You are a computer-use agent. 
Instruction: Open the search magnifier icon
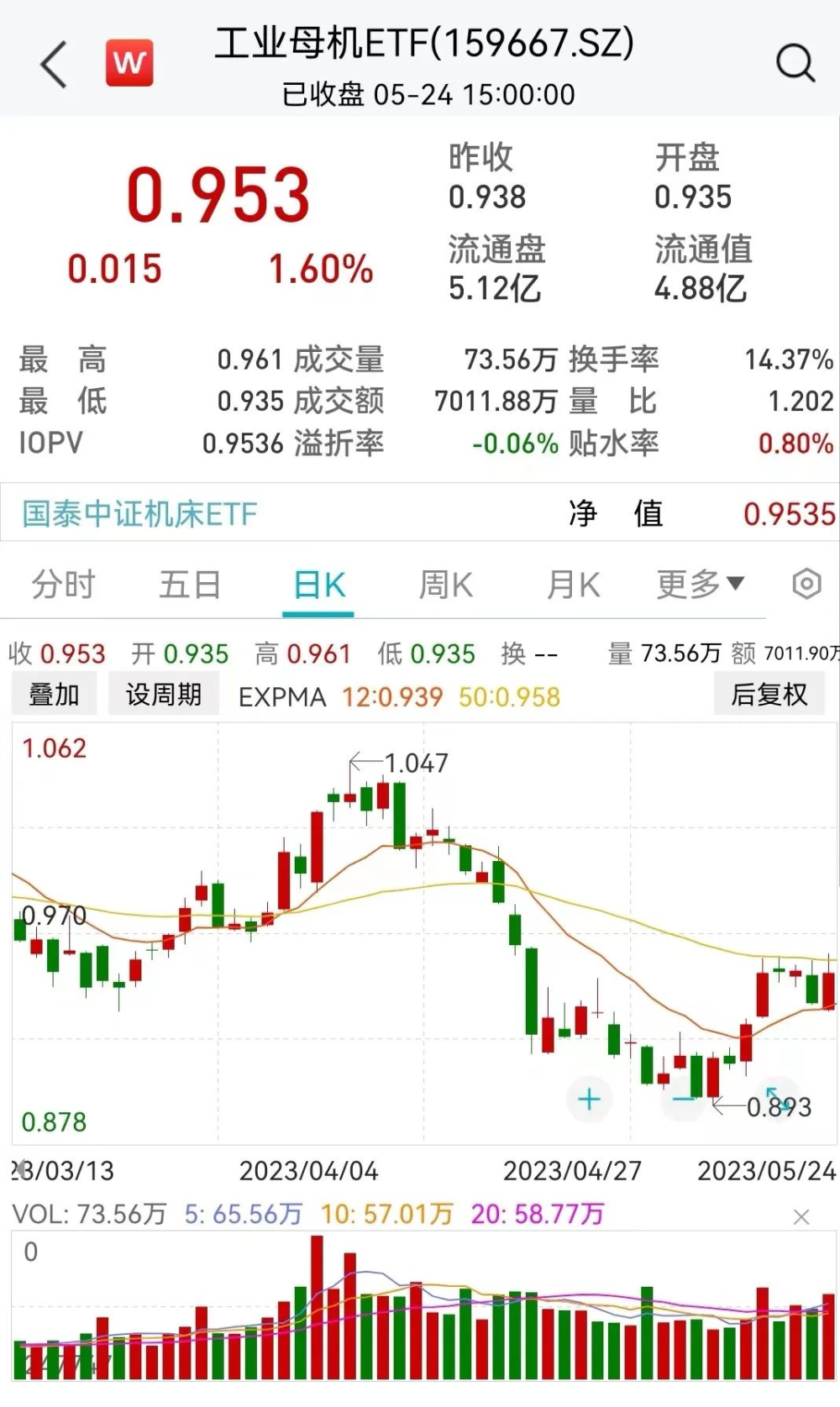coord(795,62)
